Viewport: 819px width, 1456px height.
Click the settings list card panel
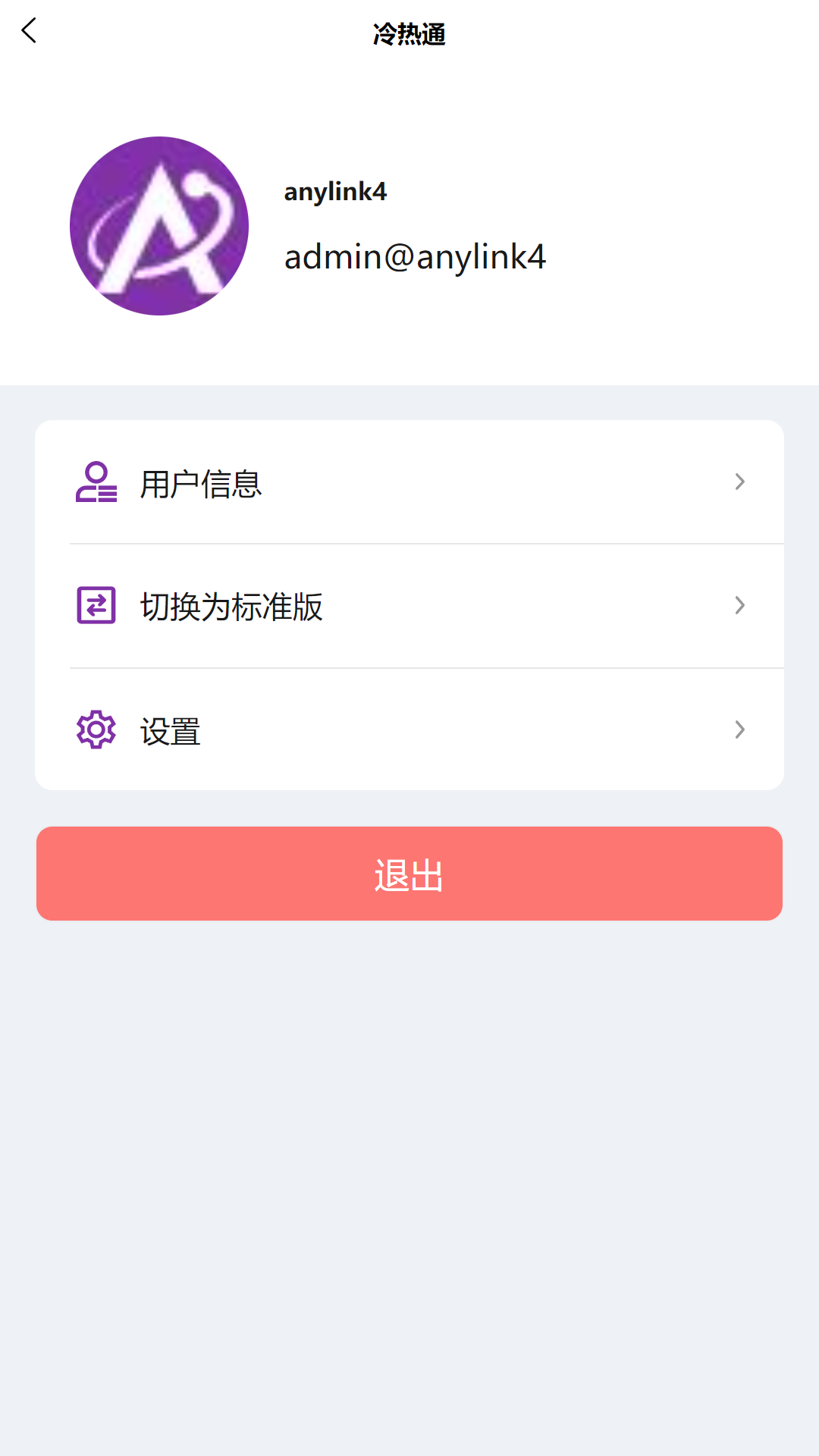point(409,606)
